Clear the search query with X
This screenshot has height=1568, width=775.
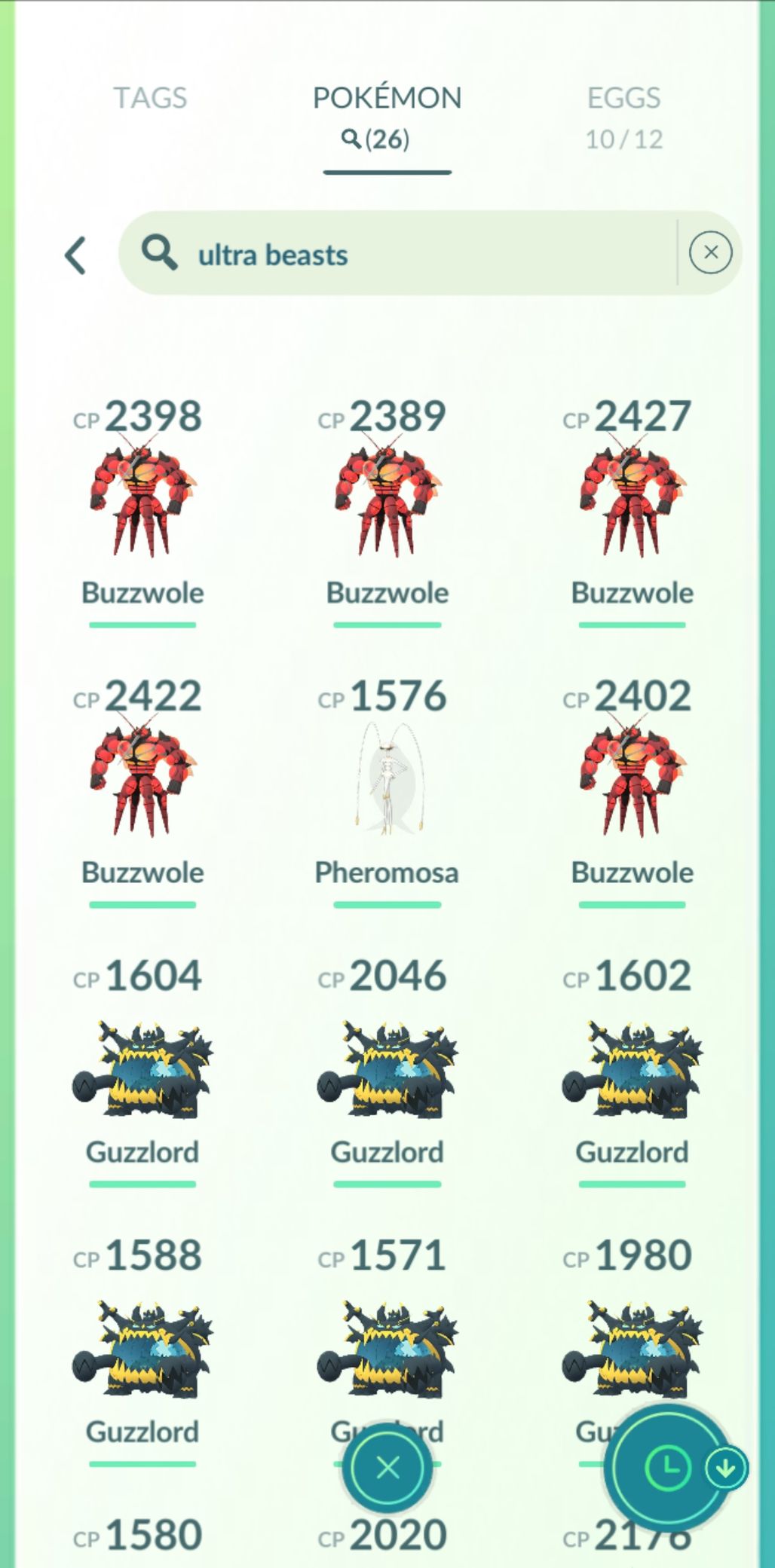click(x=710, y=252)
